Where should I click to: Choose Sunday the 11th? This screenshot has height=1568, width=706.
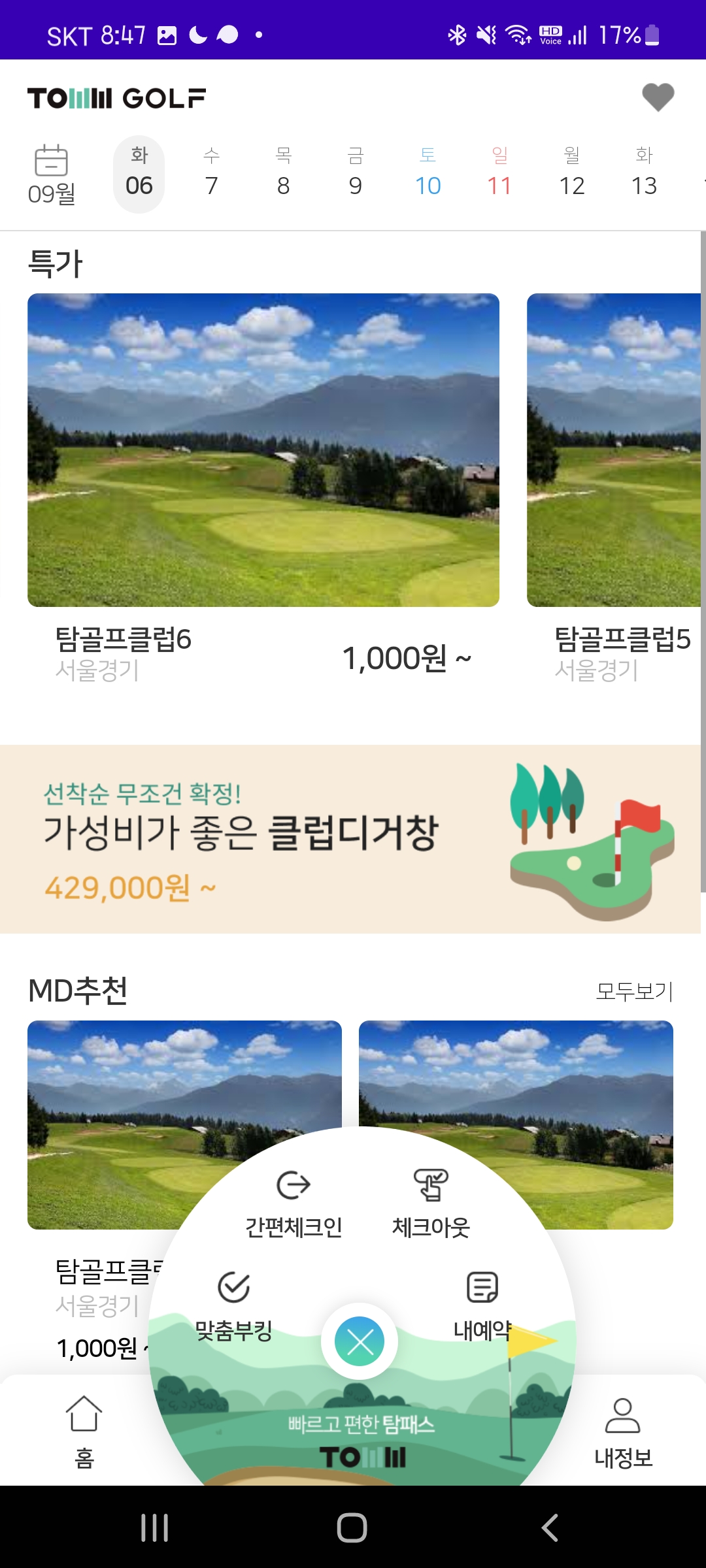499,174
